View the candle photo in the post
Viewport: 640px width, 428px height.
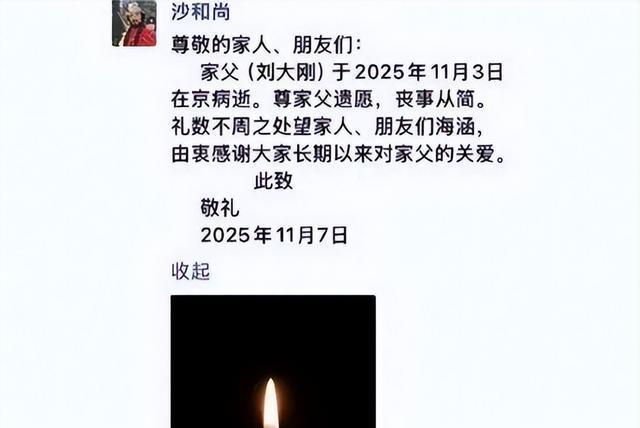tap(272, 362)
